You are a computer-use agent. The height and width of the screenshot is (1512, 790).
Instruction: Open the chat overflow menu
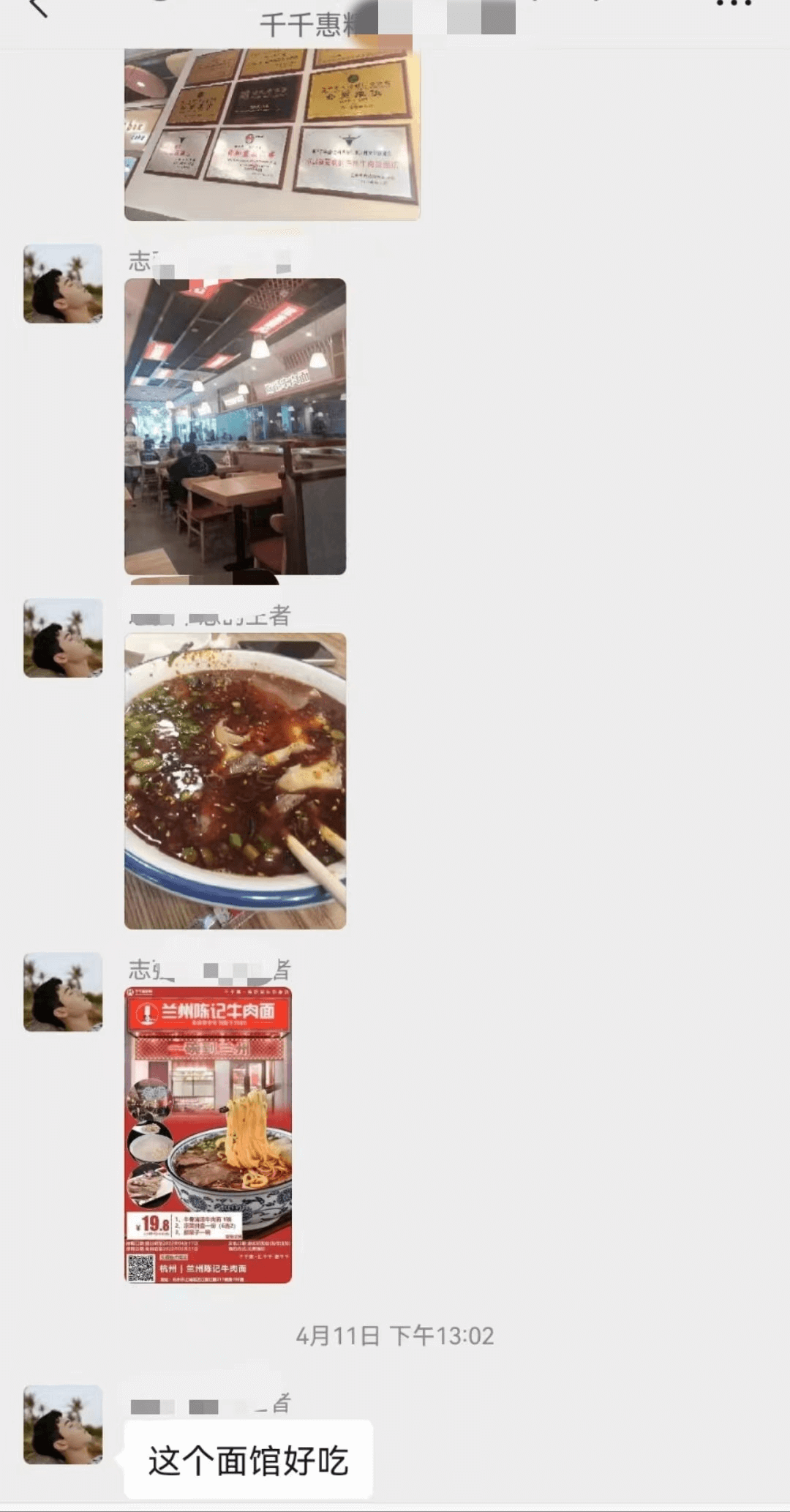734,4
